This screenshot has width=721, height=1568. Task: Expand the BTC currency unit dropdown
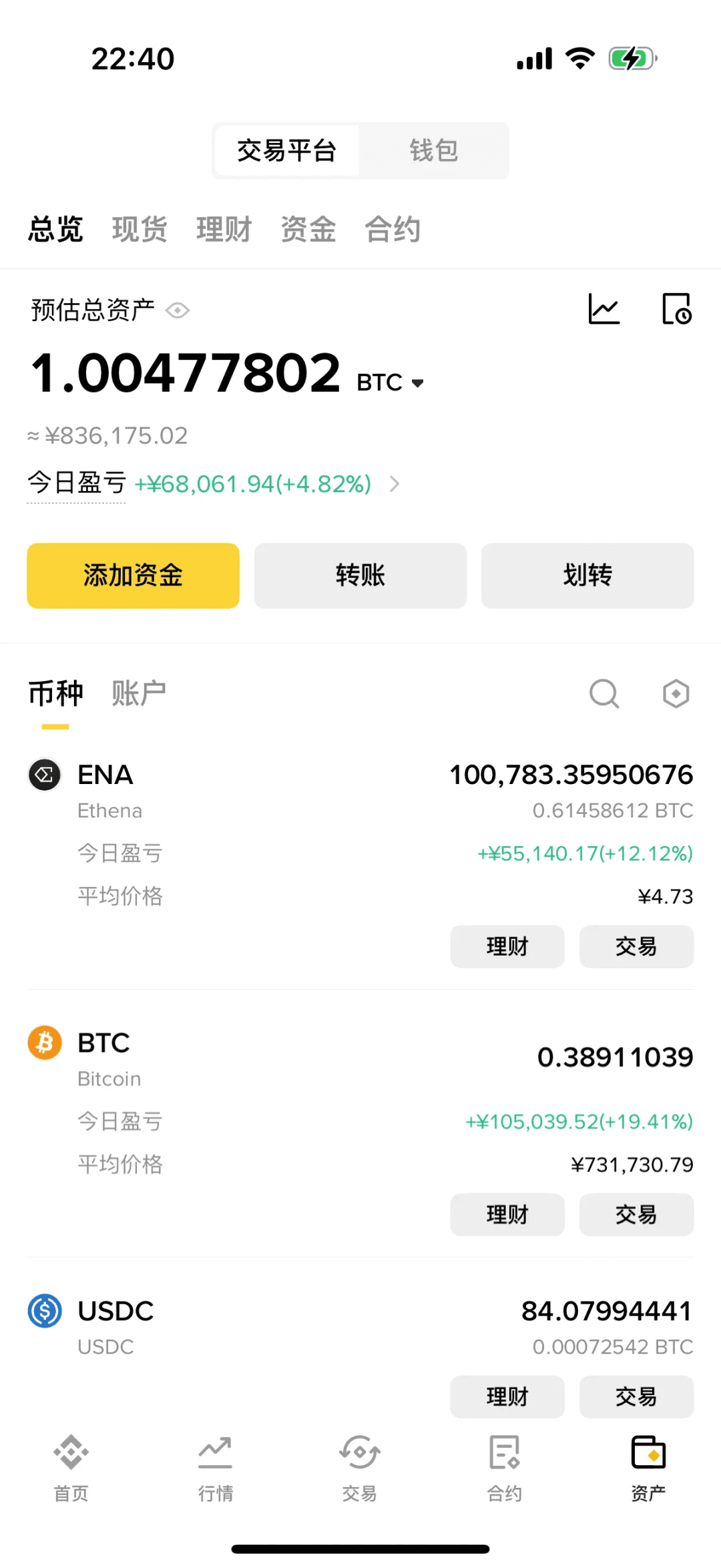391,383
